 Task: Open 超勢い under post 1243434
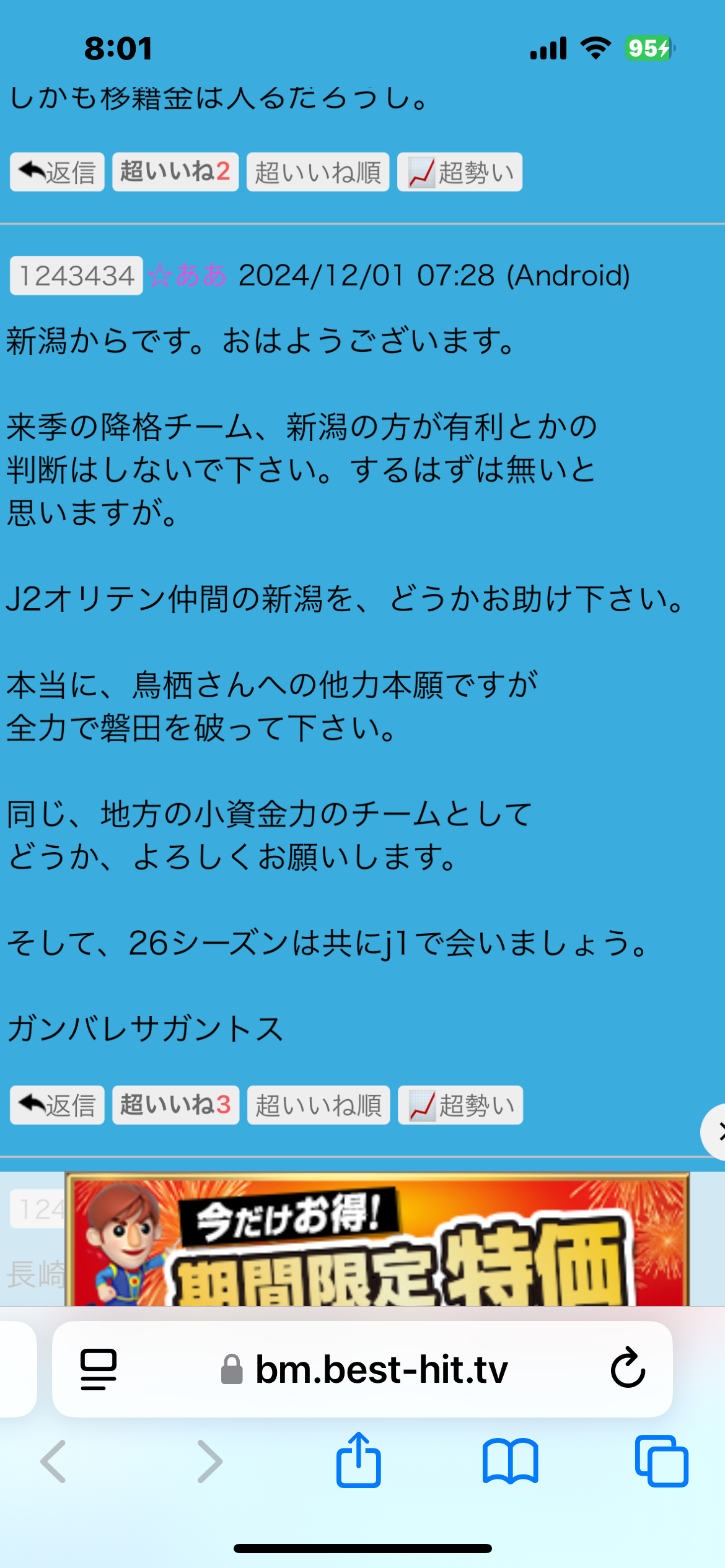pos(460,1105)
